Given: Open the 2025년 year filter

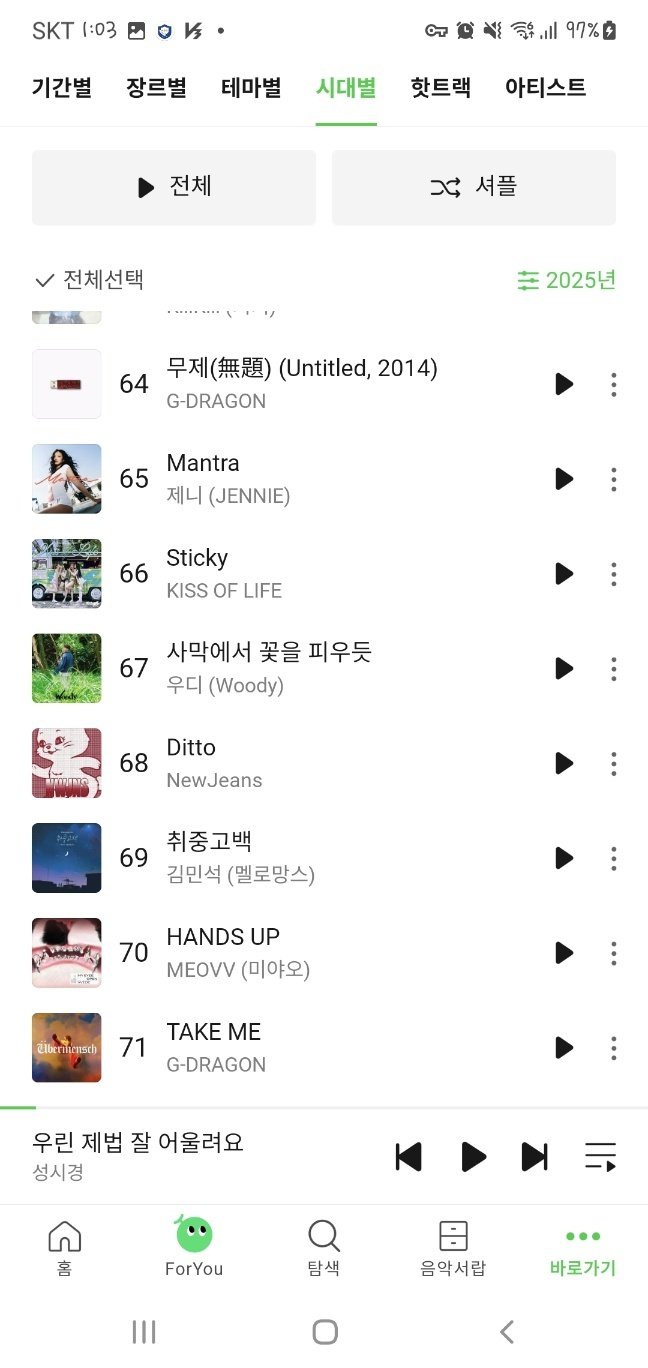Looking at the screenshot, I should coord(566,280).
